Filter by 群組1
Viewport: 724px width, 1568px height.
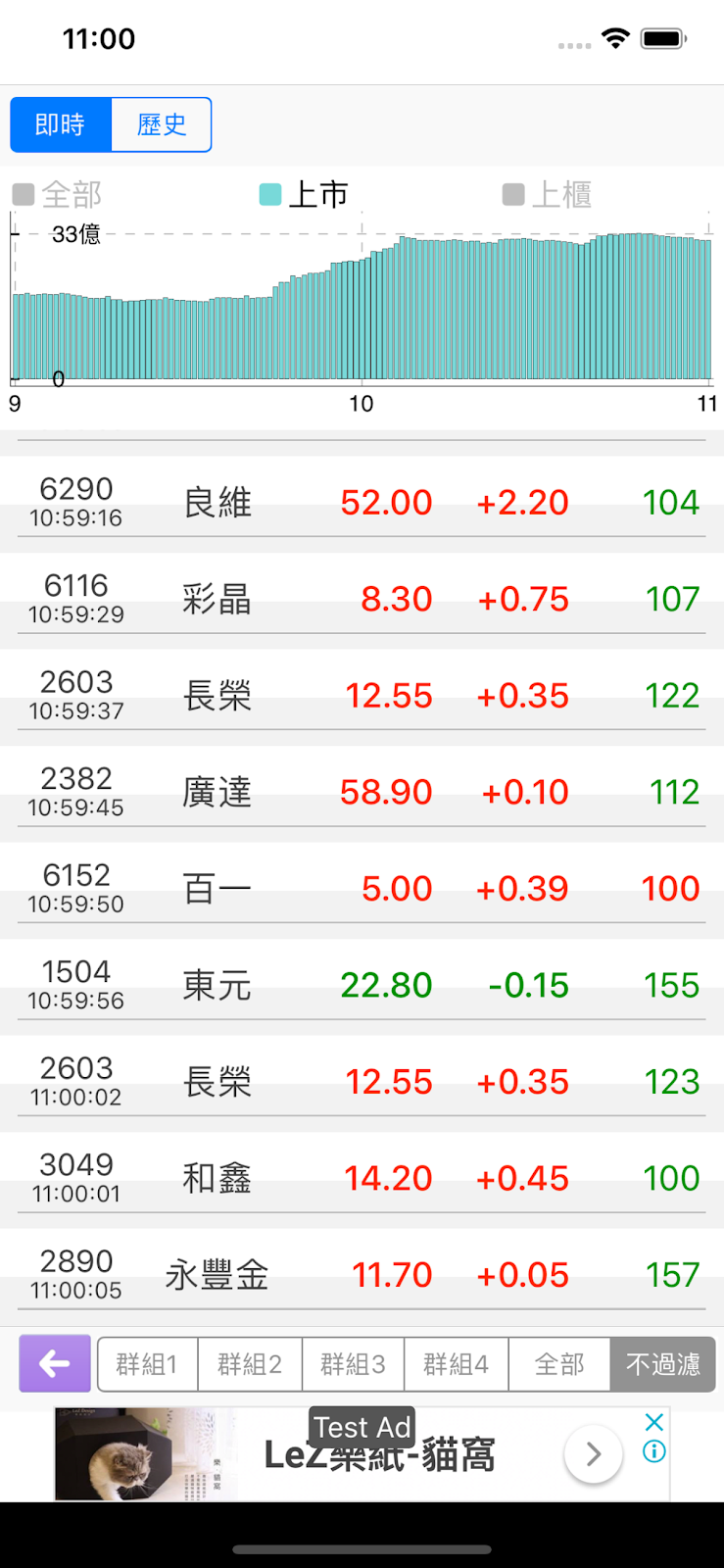148,1364
